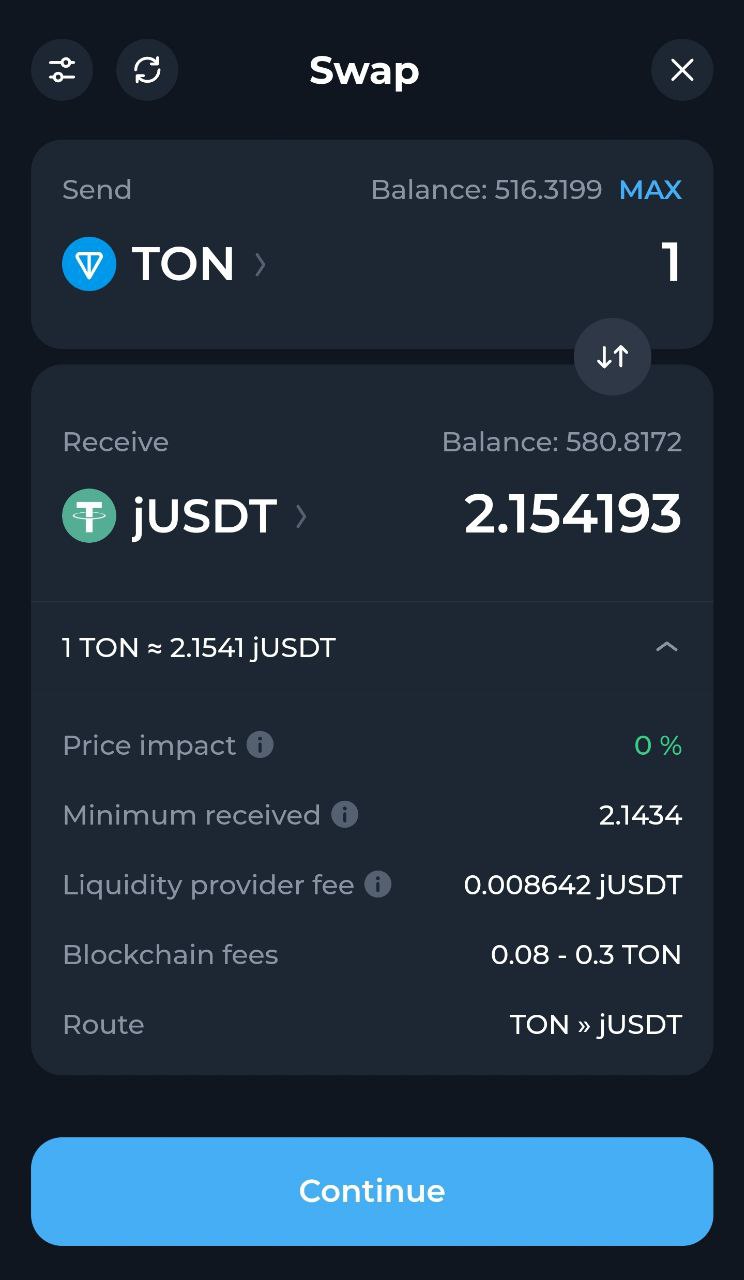Screen dimensions: 744x1280
Task: Refresh the swap rate
Action: coord(147,70)
